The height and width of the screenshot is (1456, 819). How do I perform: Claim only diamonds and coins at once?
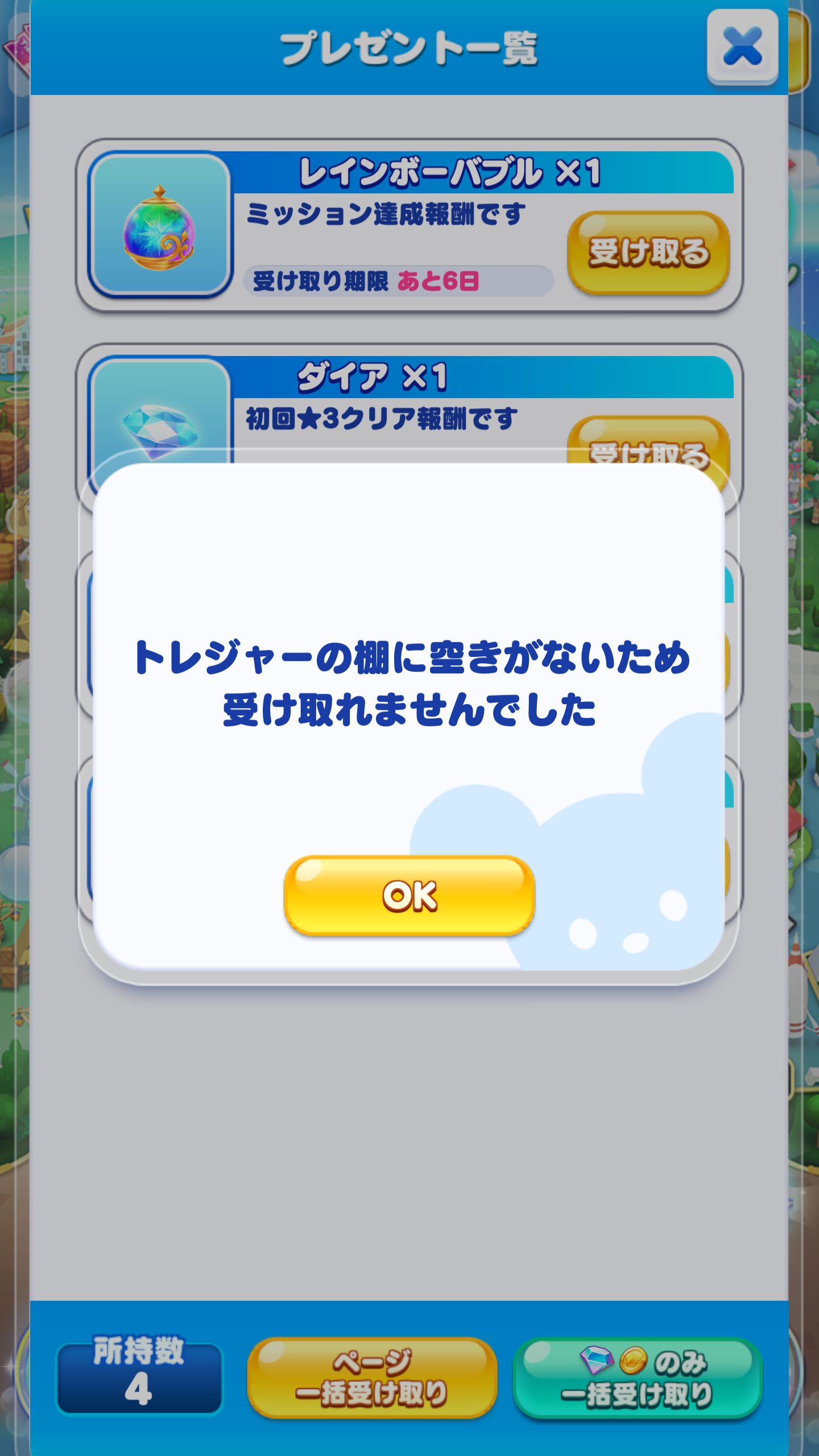point(638,1377)
